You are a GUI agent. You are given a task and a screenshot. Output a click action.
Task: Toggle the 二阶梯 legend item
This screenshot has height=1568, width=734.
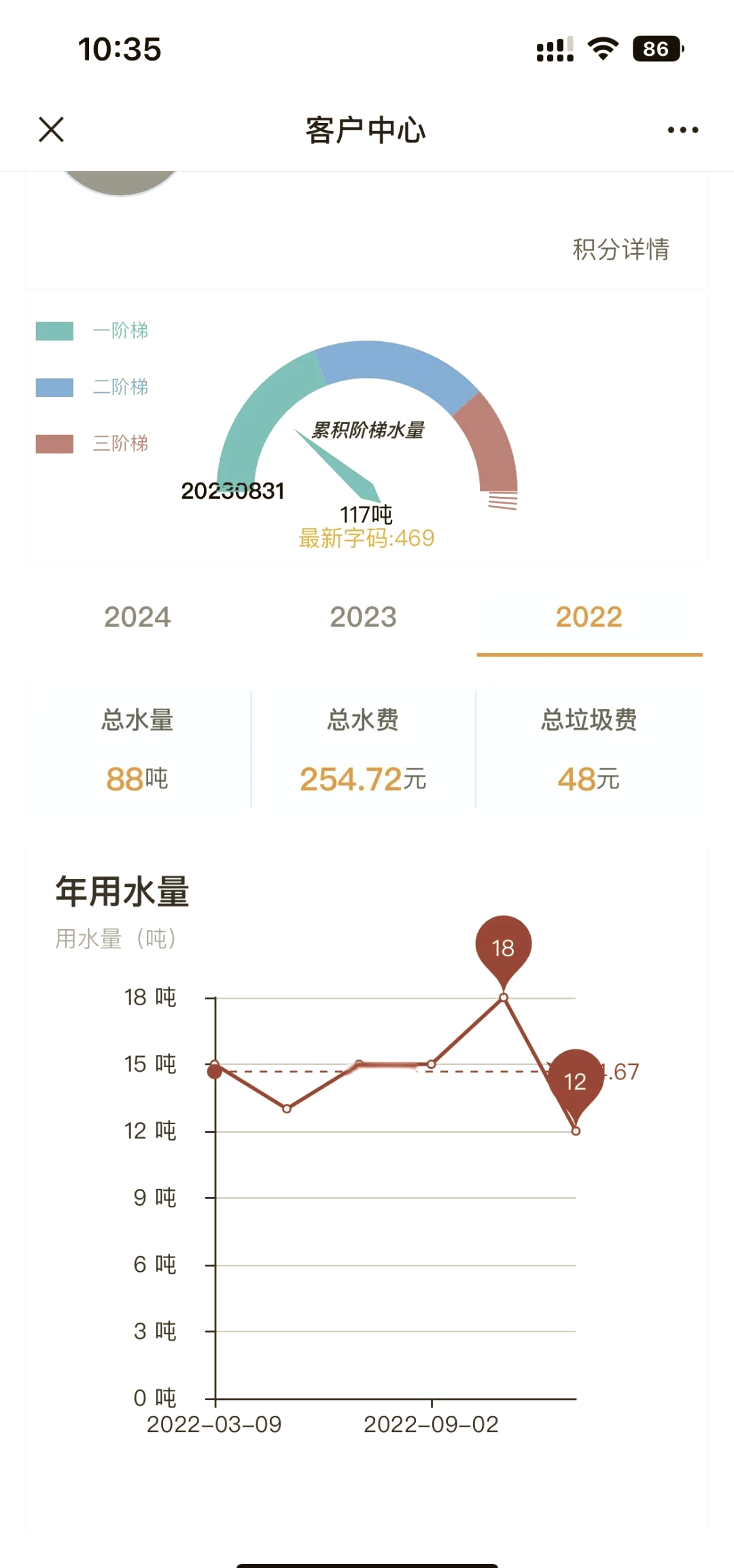coord(92,387)
